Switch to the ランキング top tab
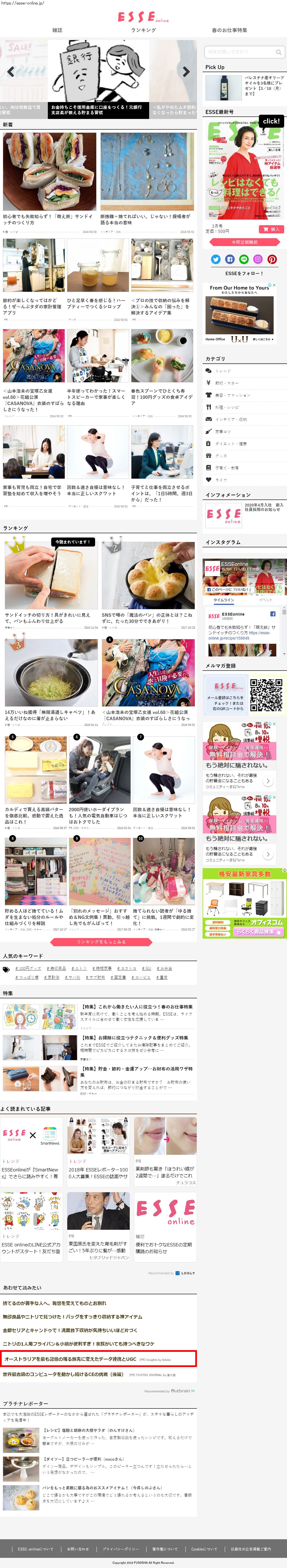The image size is (287, 1568). (143, 30)
